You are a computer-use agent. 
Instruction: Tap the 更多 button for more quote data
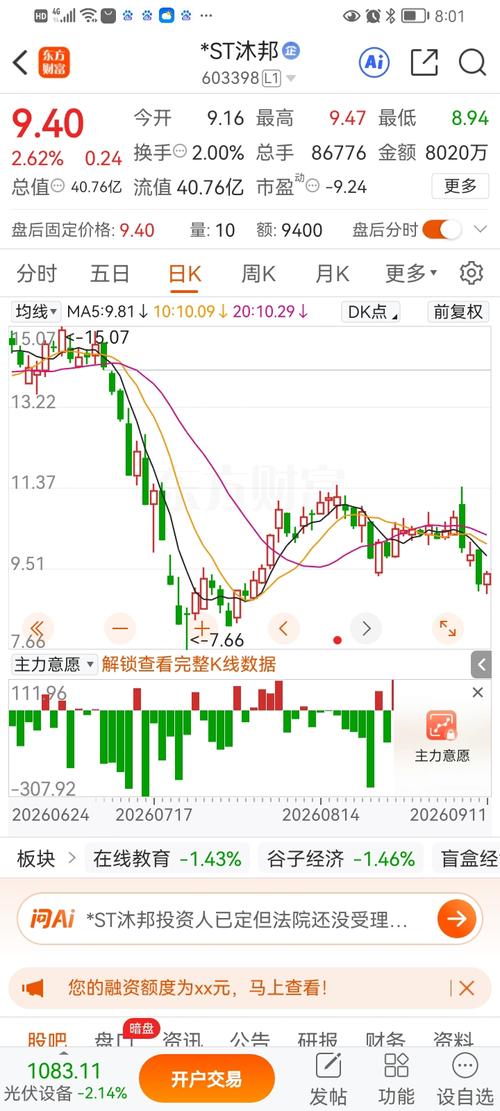tap(460, 186)
